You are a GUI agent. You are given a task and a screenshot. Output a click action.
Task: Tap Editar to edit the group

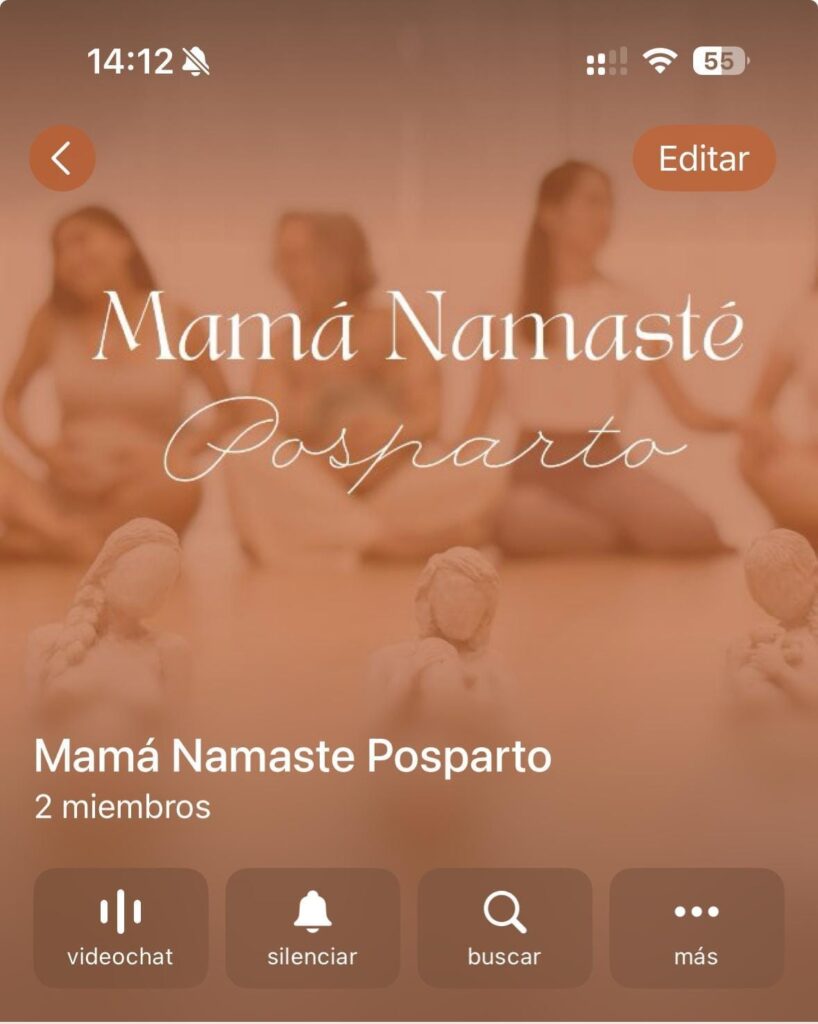[x=704, y=159]
